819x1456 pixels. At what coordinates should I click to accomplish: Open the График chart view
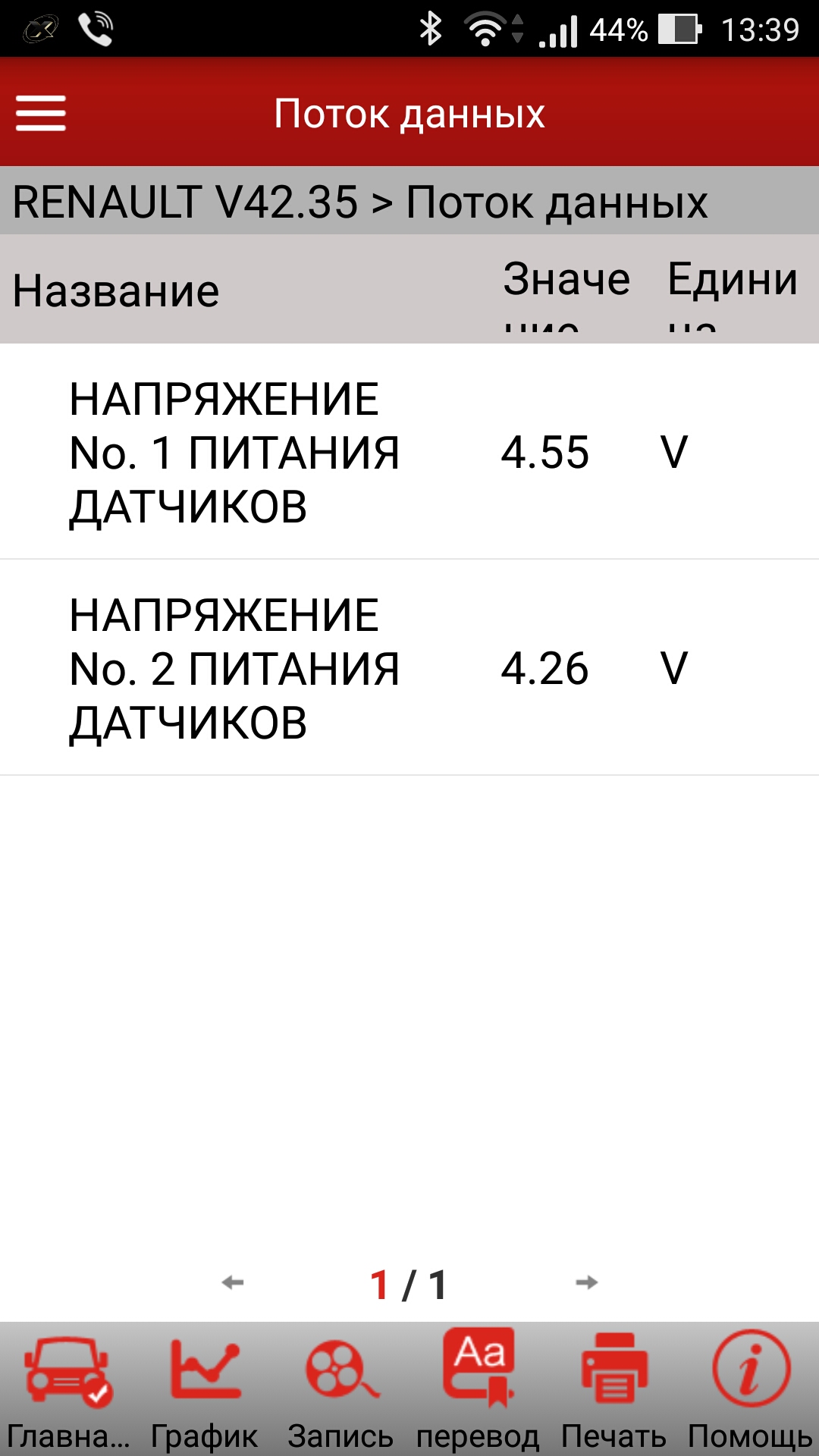(x=205, y=1389)
